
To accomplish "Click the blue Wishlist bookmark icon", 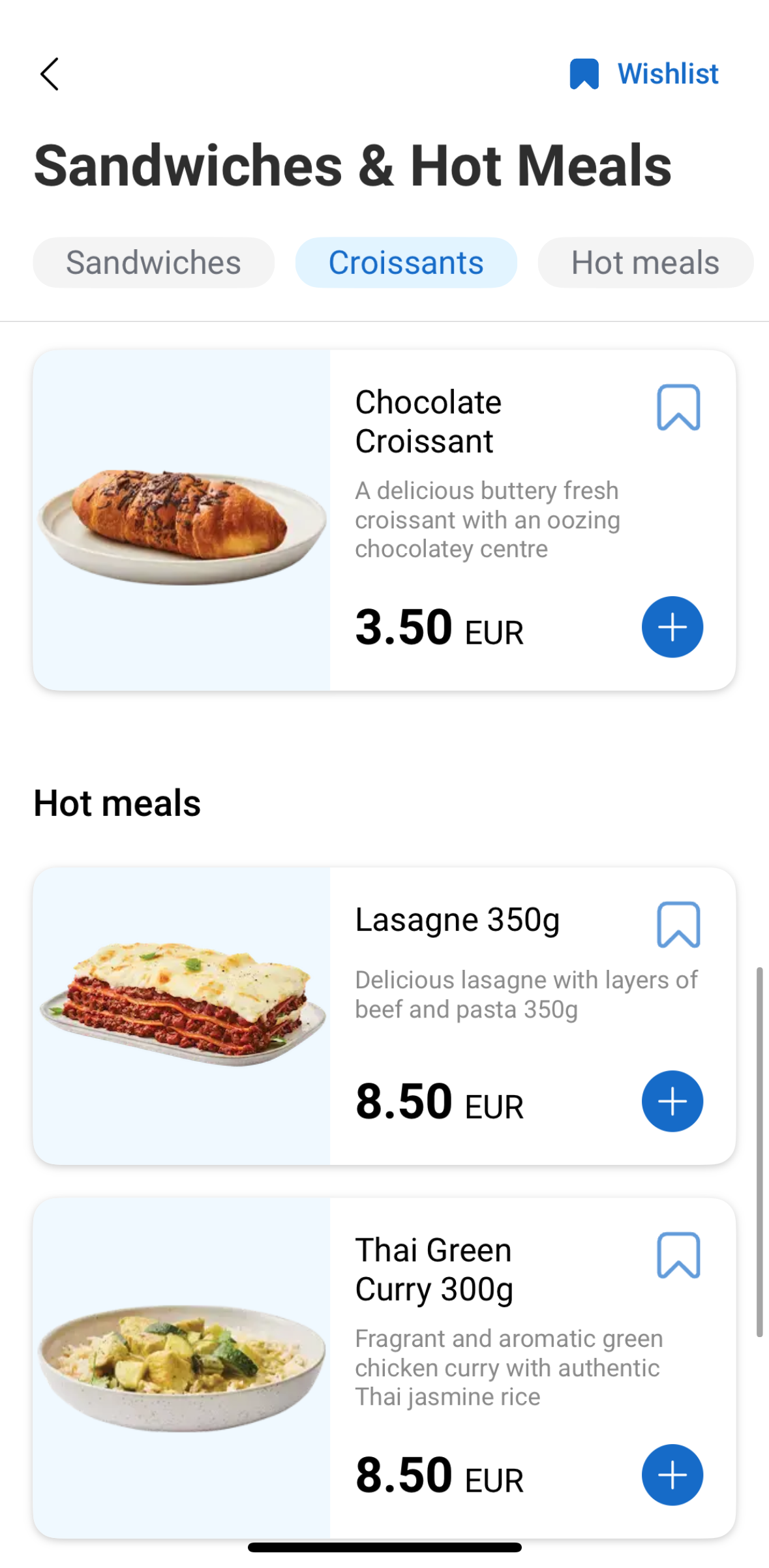I will (x=585, y=74).
